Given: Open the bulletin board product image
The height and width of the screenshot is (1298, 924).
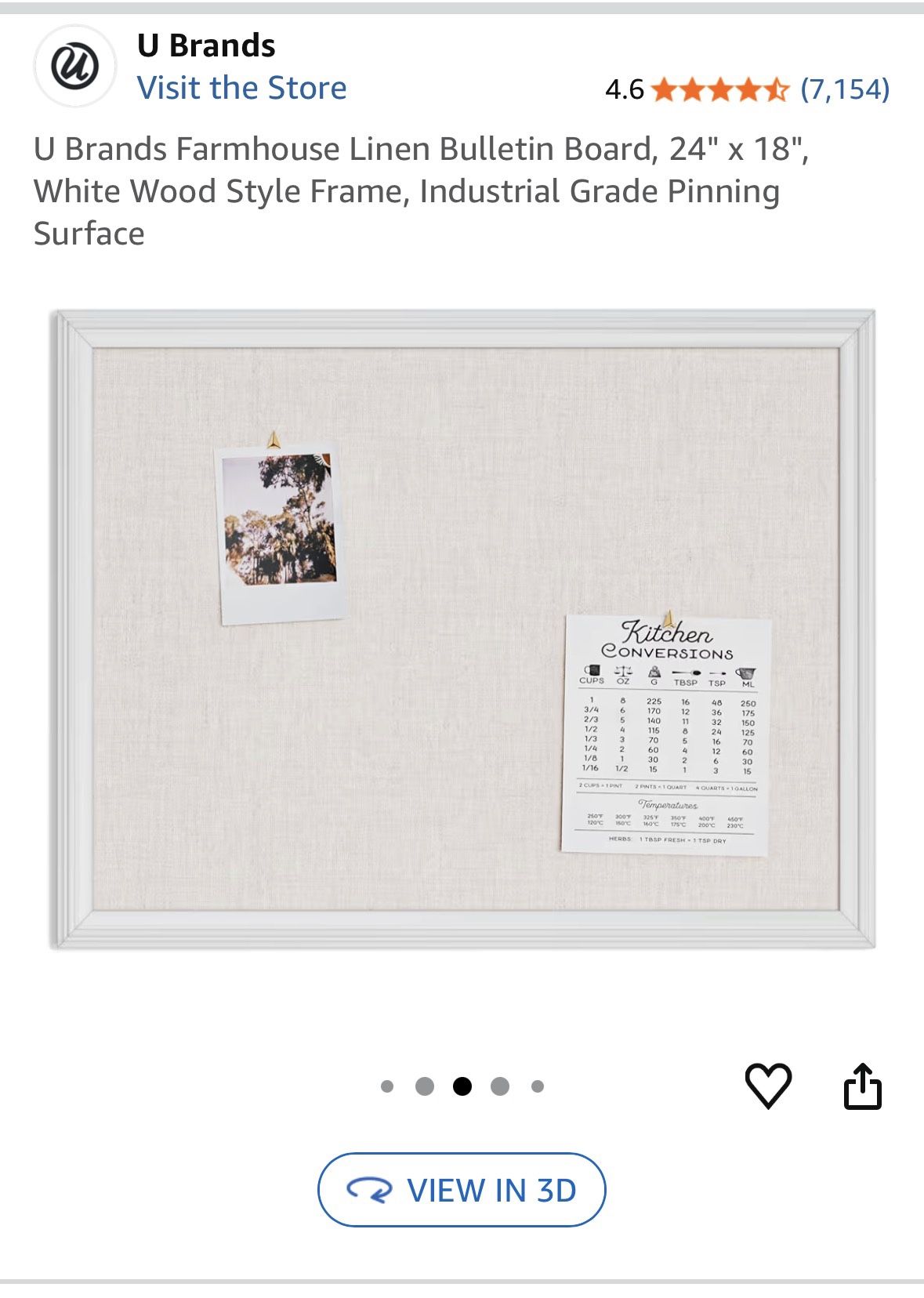Looking at the screenshot, I should coord(464,629).
